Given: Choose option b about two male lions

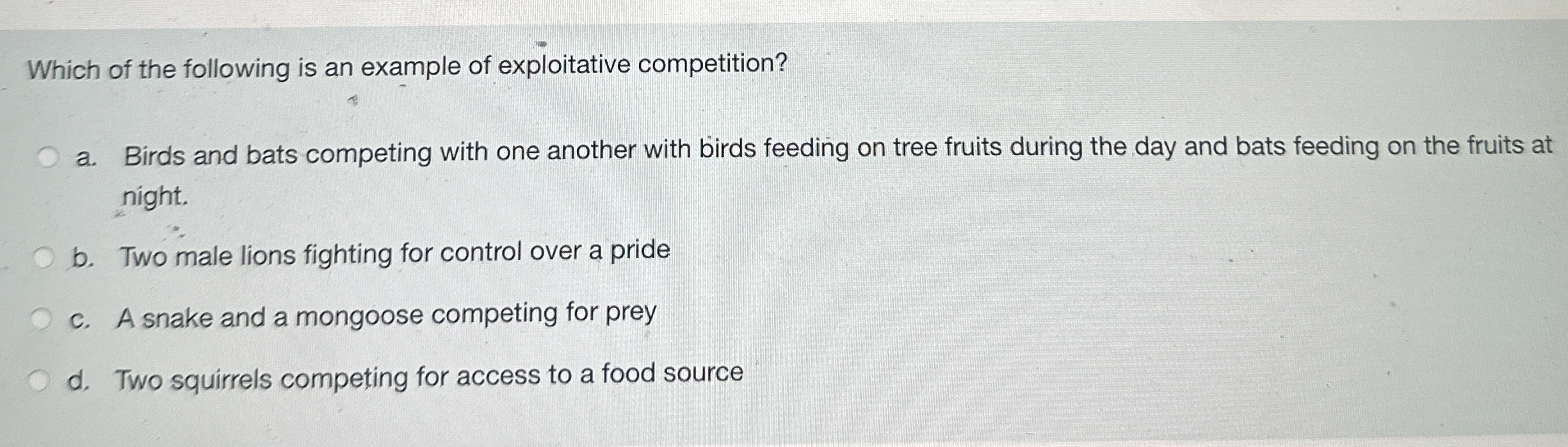Looking at the screenshot, I should pyautogui.click(x=44, y=258).
